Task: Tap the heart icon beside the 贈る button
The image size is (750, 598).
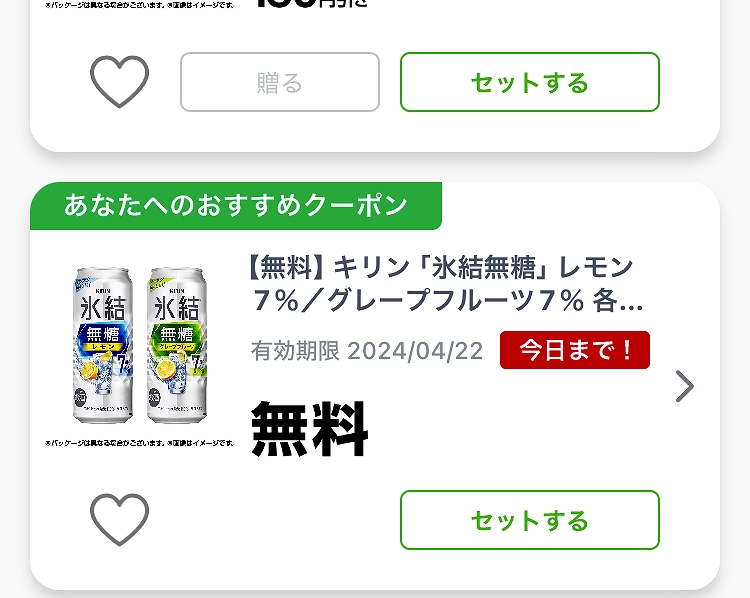Action: point(119,82)
